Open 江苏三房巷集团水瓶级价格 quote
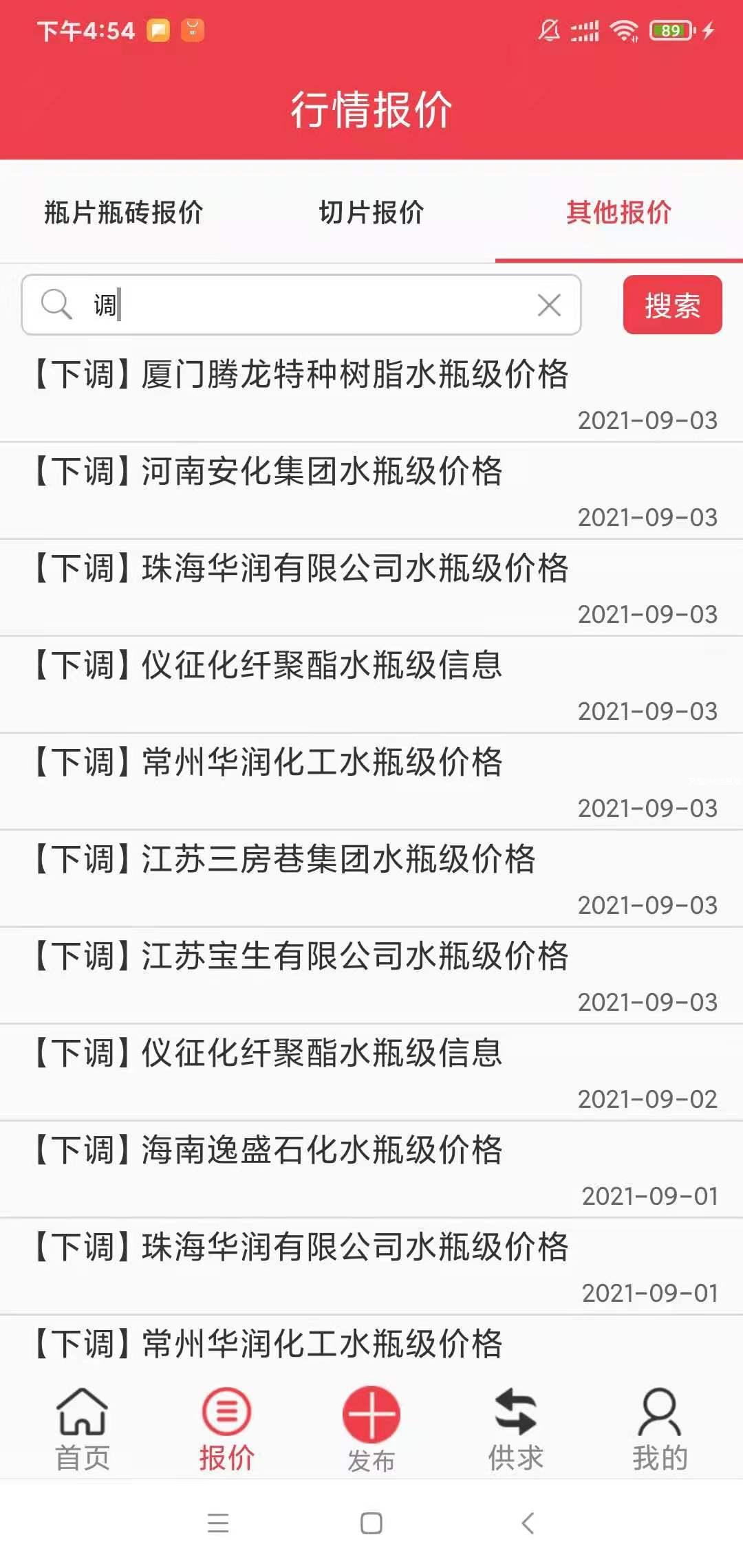Image resolution: width=743 pixels, height=1568 pixels. click(285, 860)
